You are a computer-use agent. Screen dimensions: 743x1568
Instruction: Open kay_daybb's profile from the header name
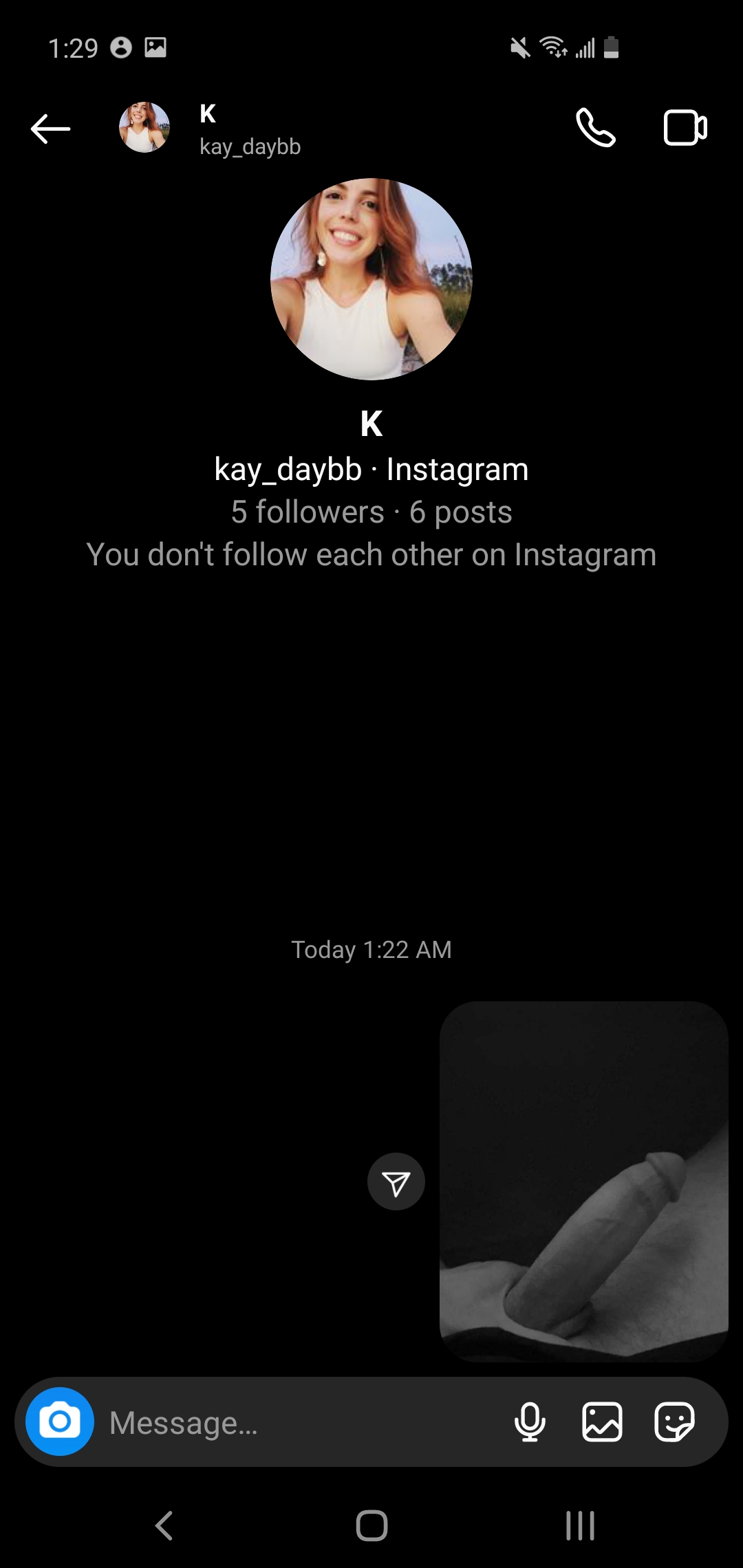[x=250, y=130]
